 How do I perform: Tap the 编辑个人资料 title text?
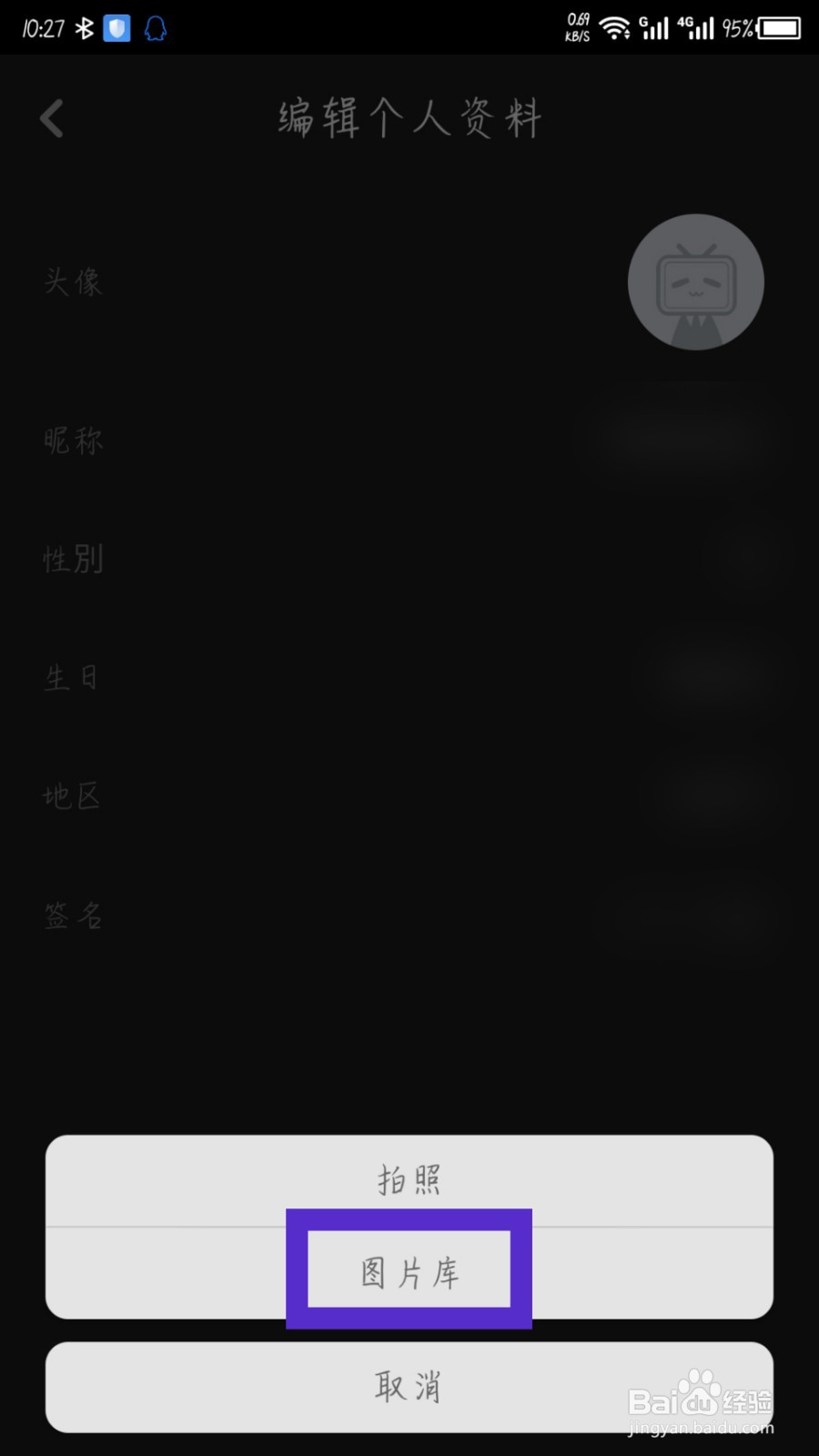[409, 118]
